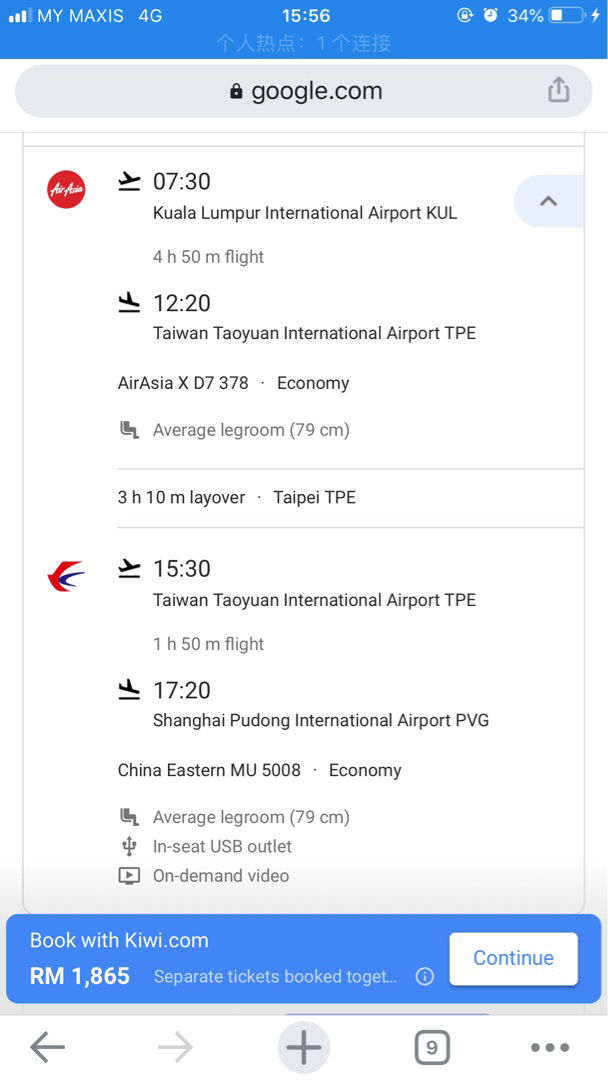608x1080 pixels.
Task: Continue booking with Kiwi.com
Action: click(x=514, y=958)
